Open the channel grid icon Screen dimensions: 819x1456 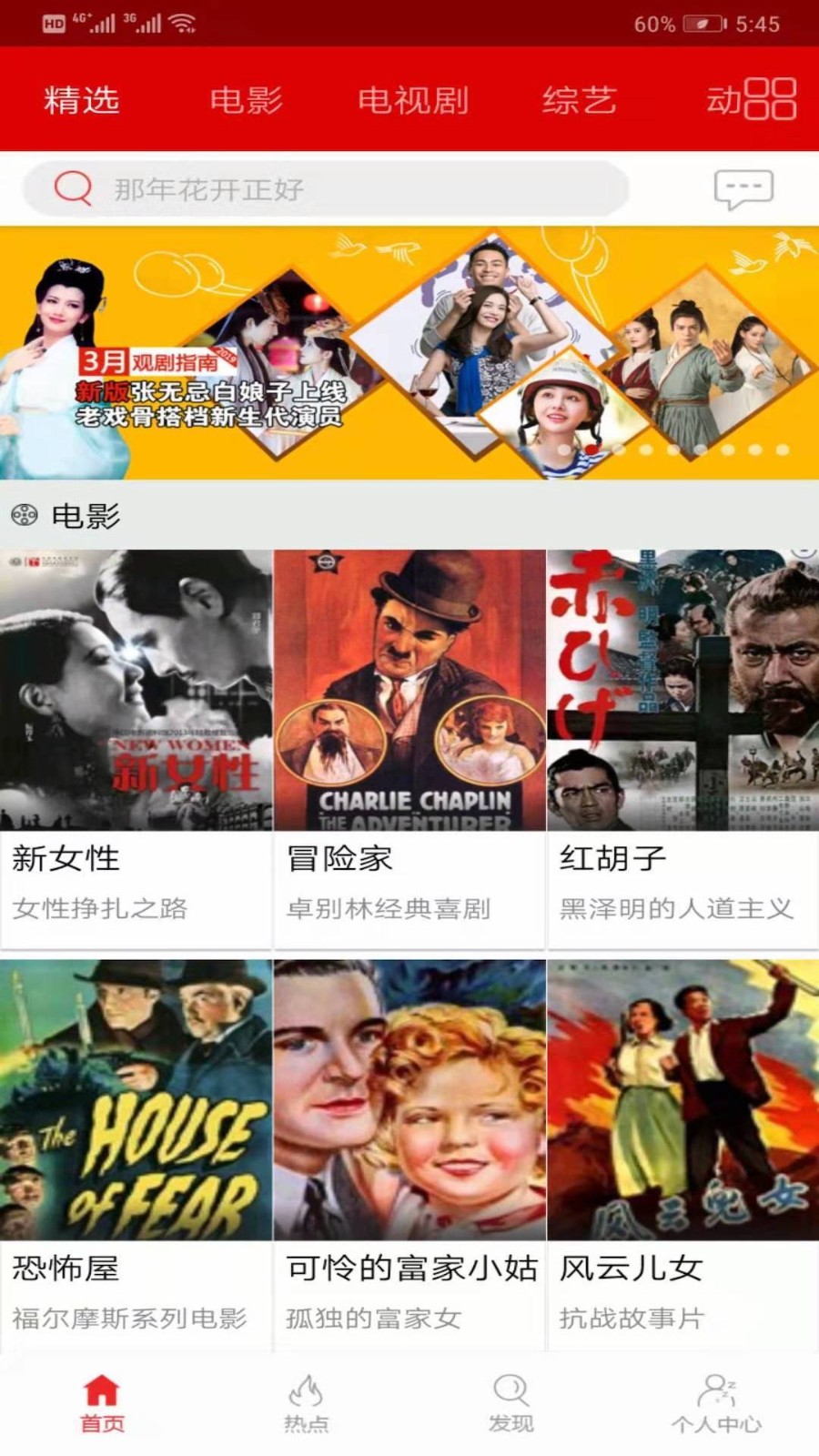(x=770, y=99)
